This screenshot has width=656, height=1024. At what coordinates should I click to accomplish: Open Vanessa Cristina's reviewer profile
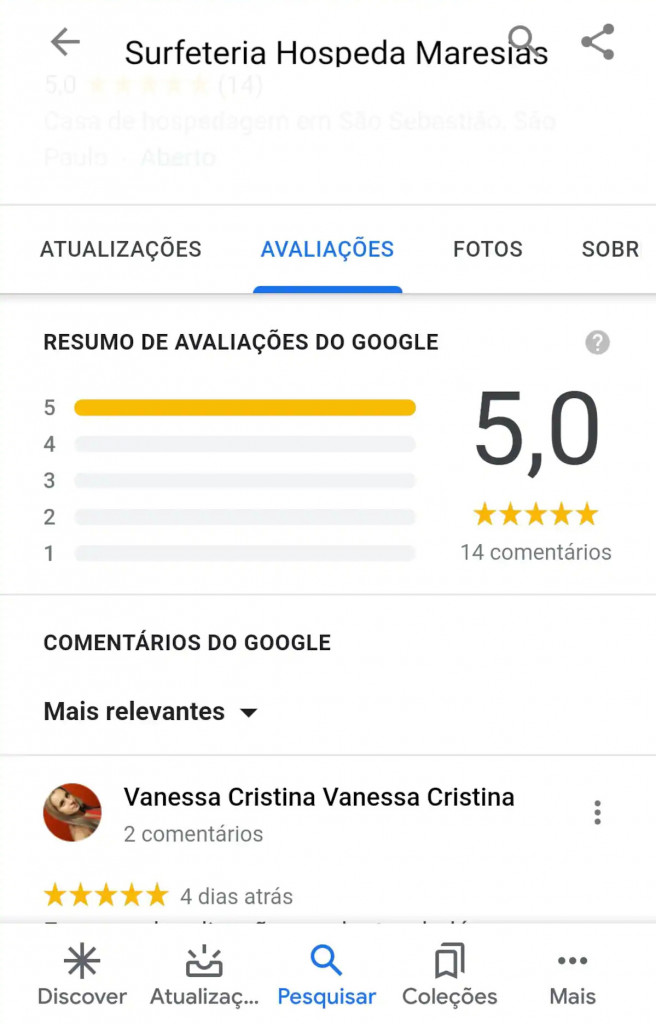coord(72,812)
